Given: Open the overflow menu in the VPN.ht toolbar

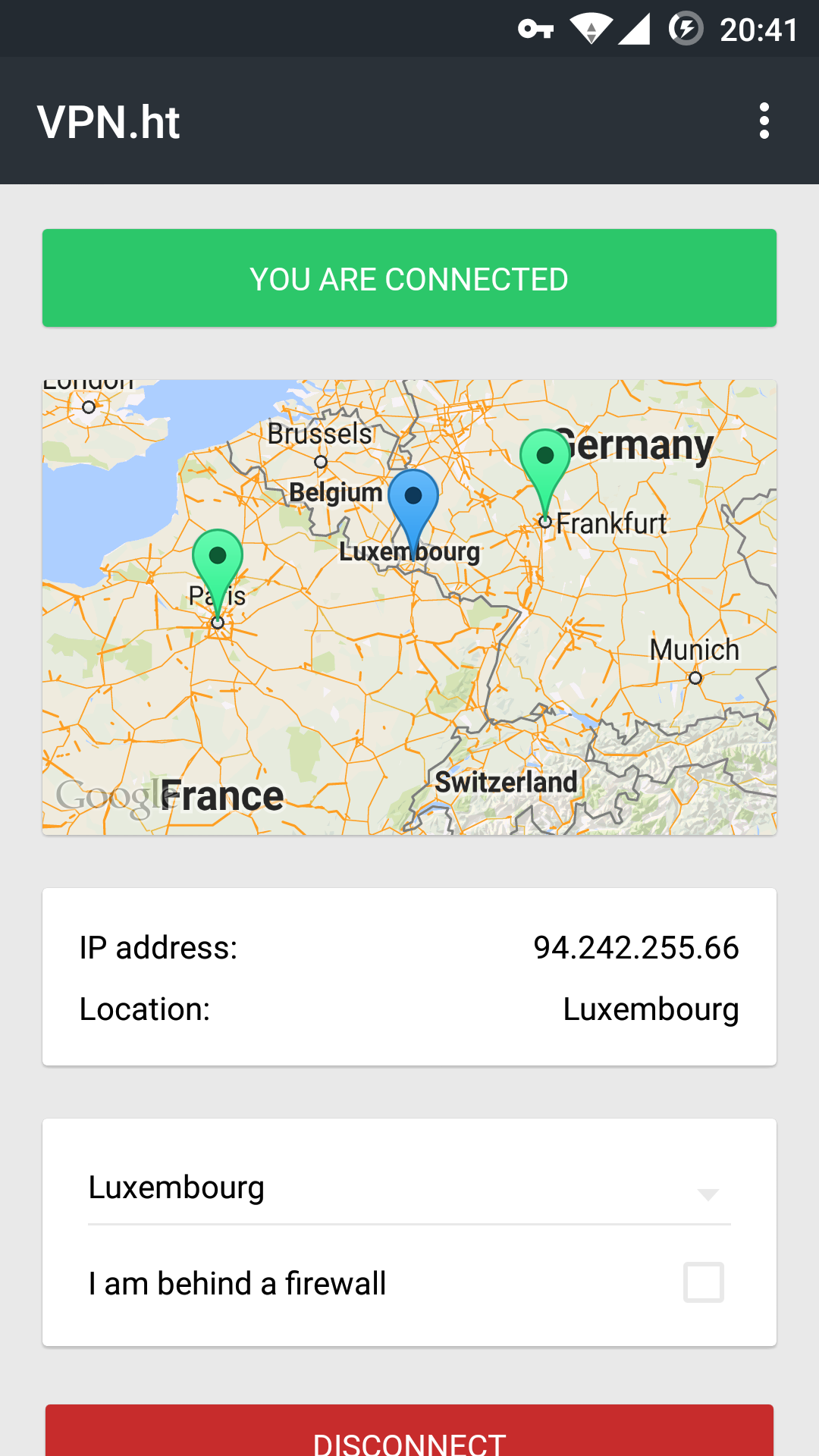Looking at the screenshot, I should (764, 120).
